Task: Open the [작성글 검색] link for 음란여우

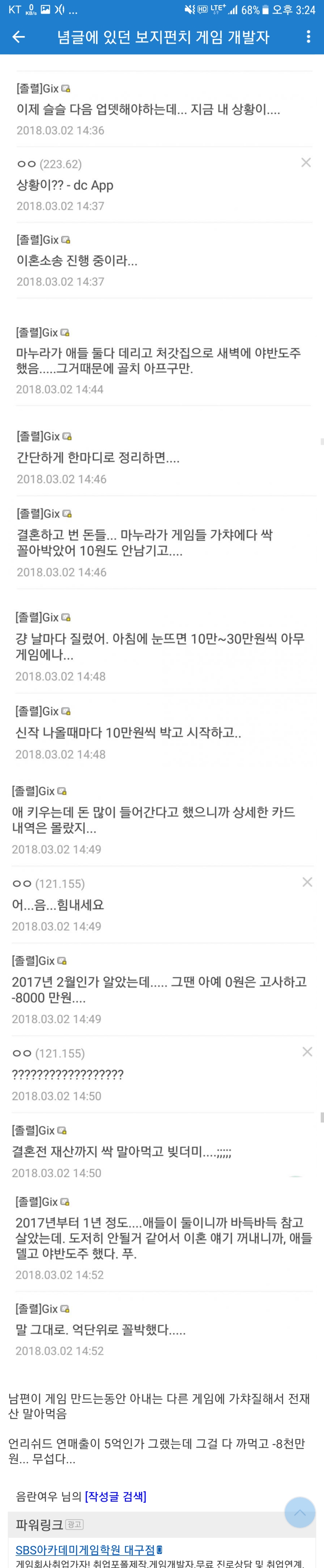Action: [116, 1496]
